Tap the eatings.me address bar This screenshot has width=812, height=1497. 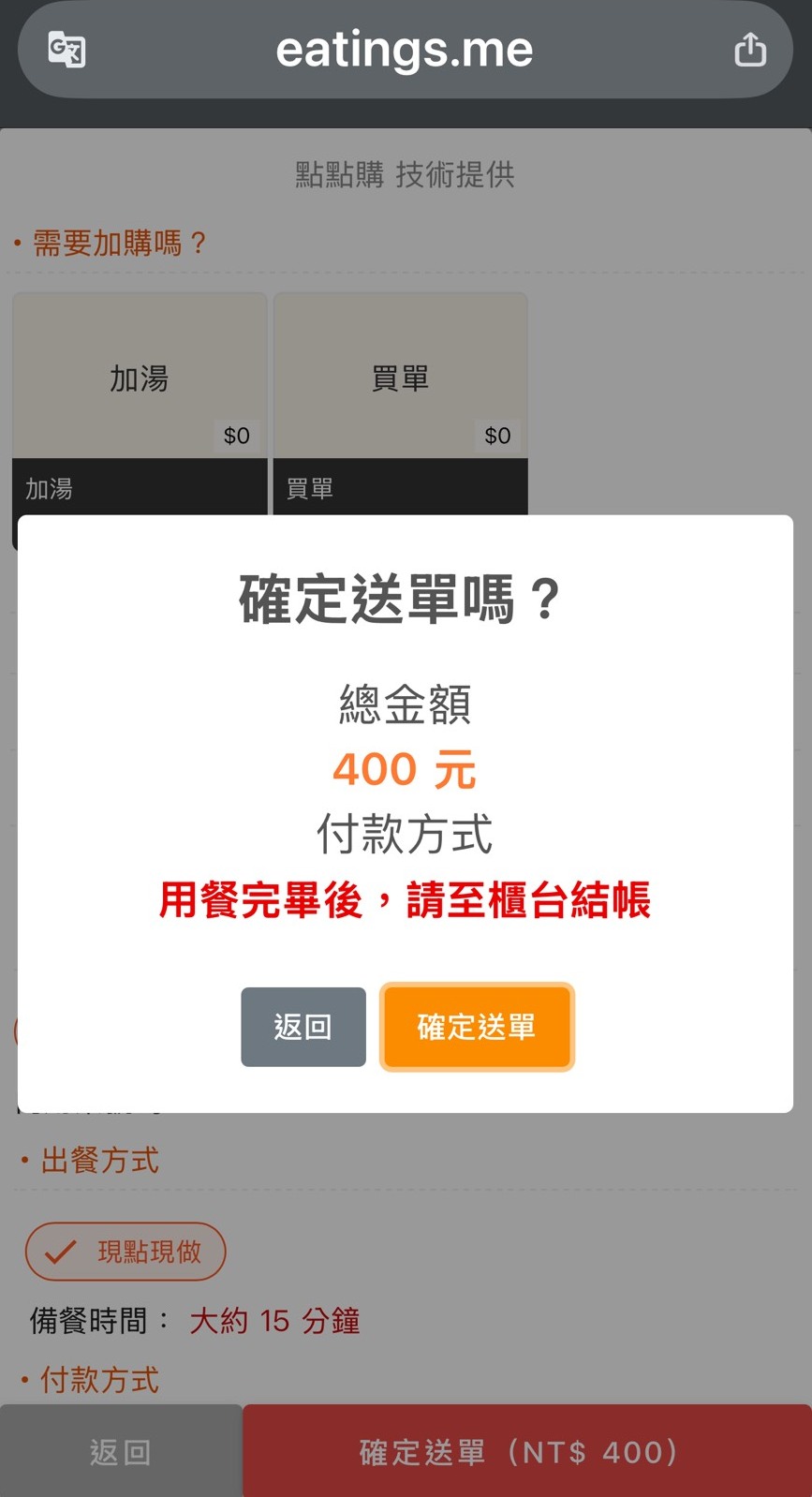[405, 50]
